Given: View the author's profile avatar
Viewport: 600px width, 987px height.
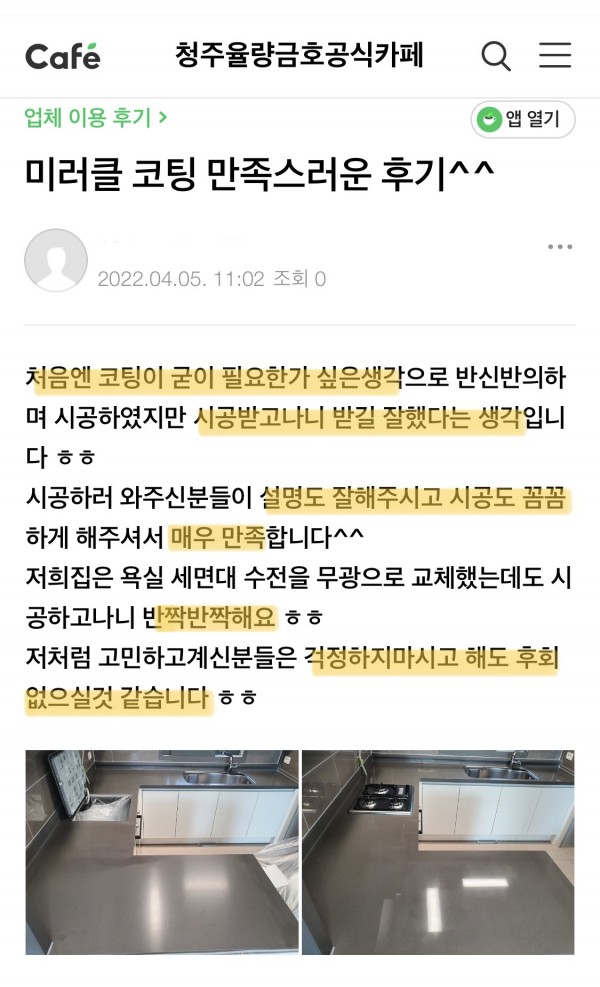Looking at the screenshot, I should (x=56, y=260).
